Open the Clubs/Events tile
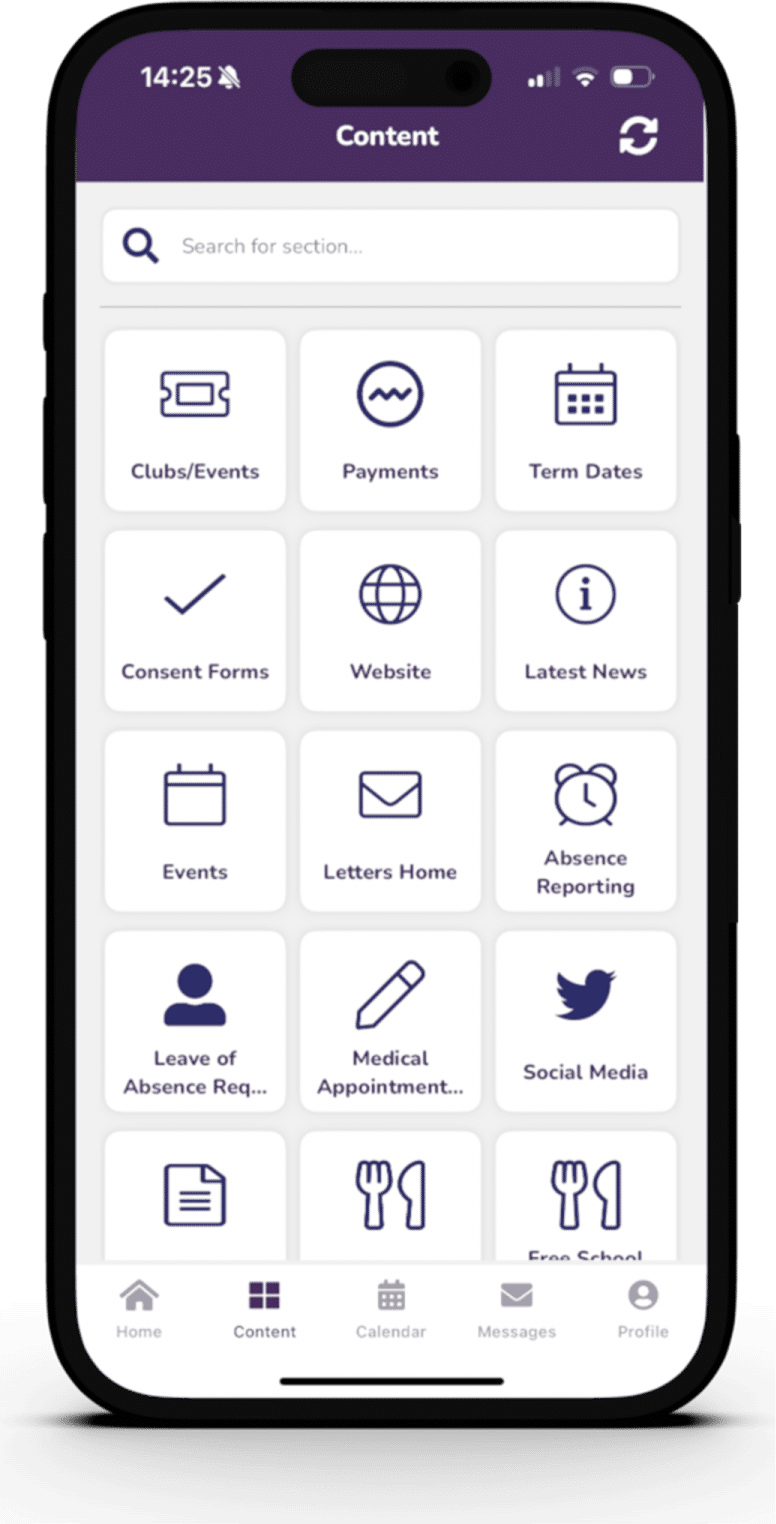This screenshot has height=1524, width=776. (x=195, y=420)
